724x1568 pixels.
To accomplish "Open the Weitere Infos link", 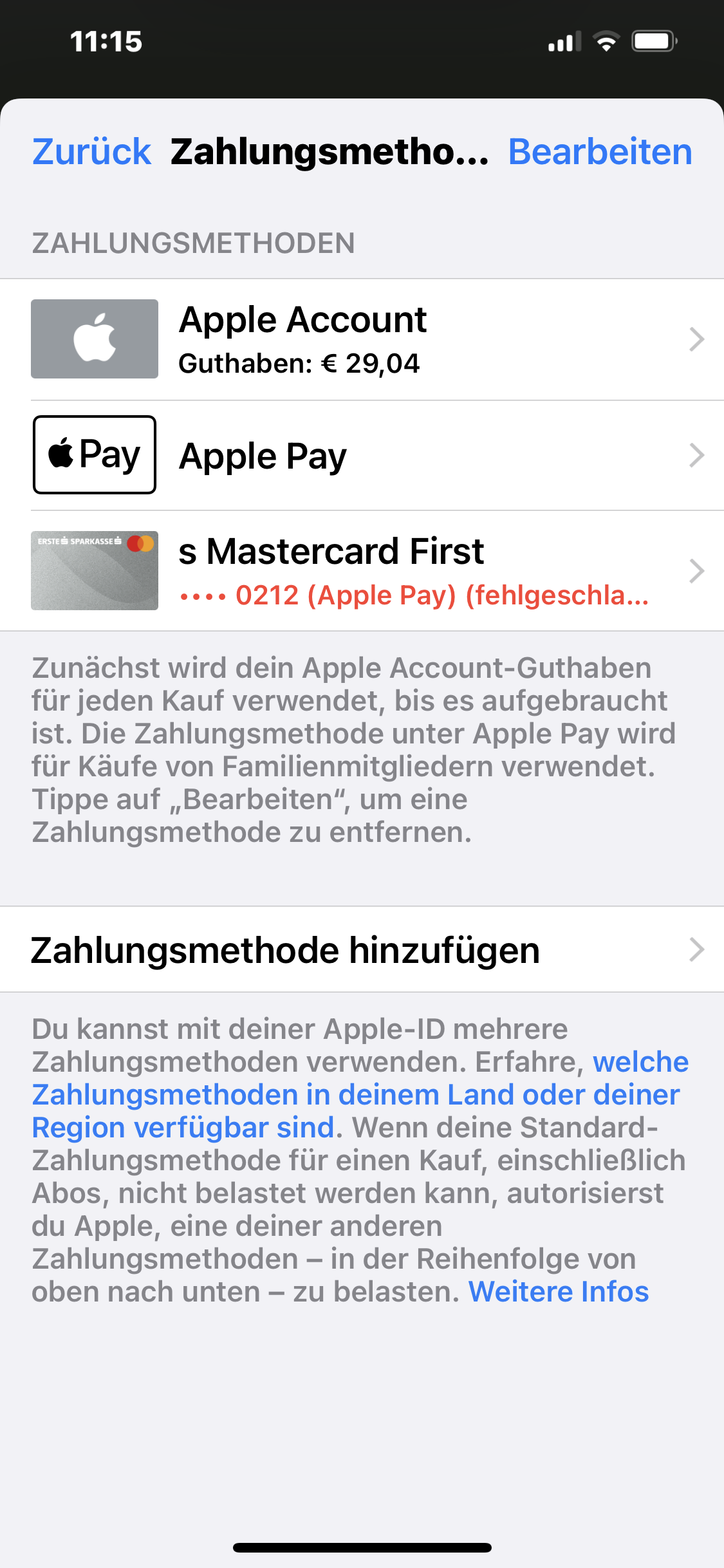I will click(558, 1292).
